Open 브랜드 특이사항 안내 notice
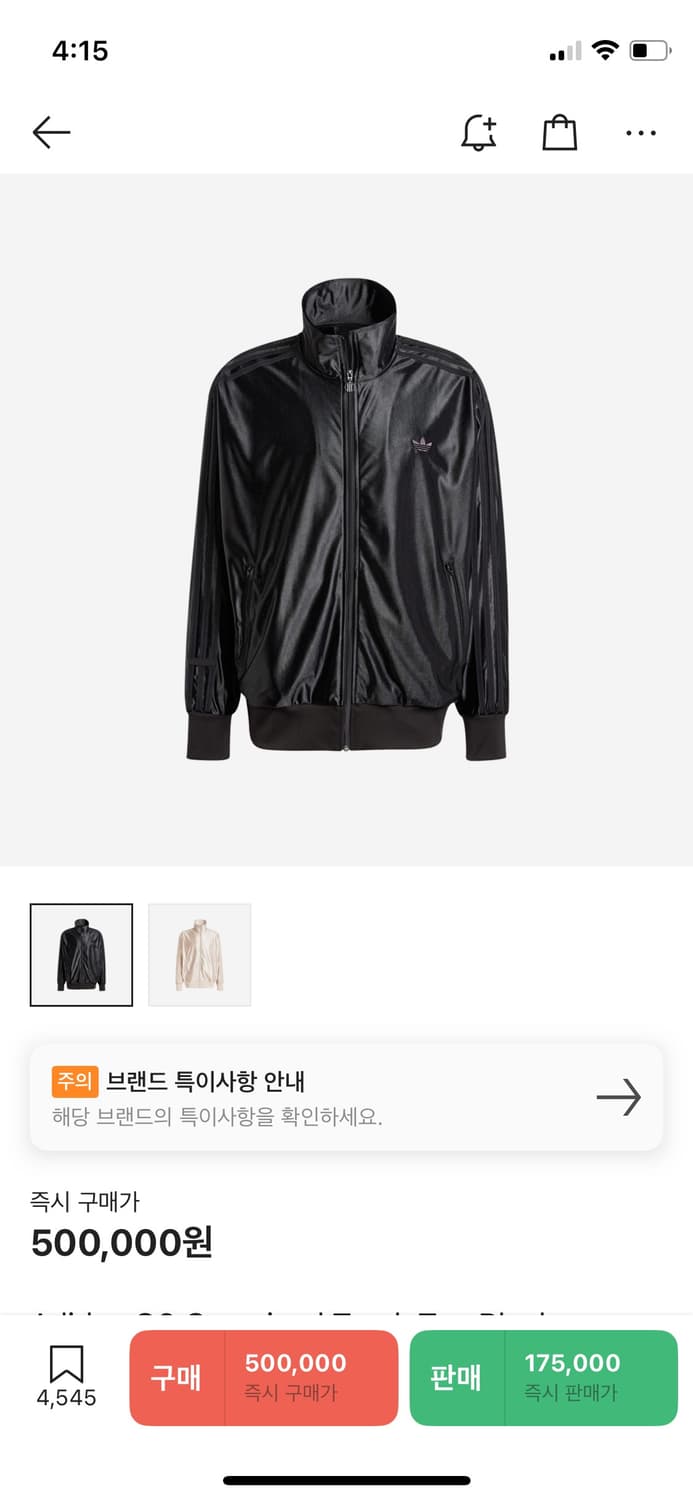Screen dimensions: 693x1500 [346, 1097]
